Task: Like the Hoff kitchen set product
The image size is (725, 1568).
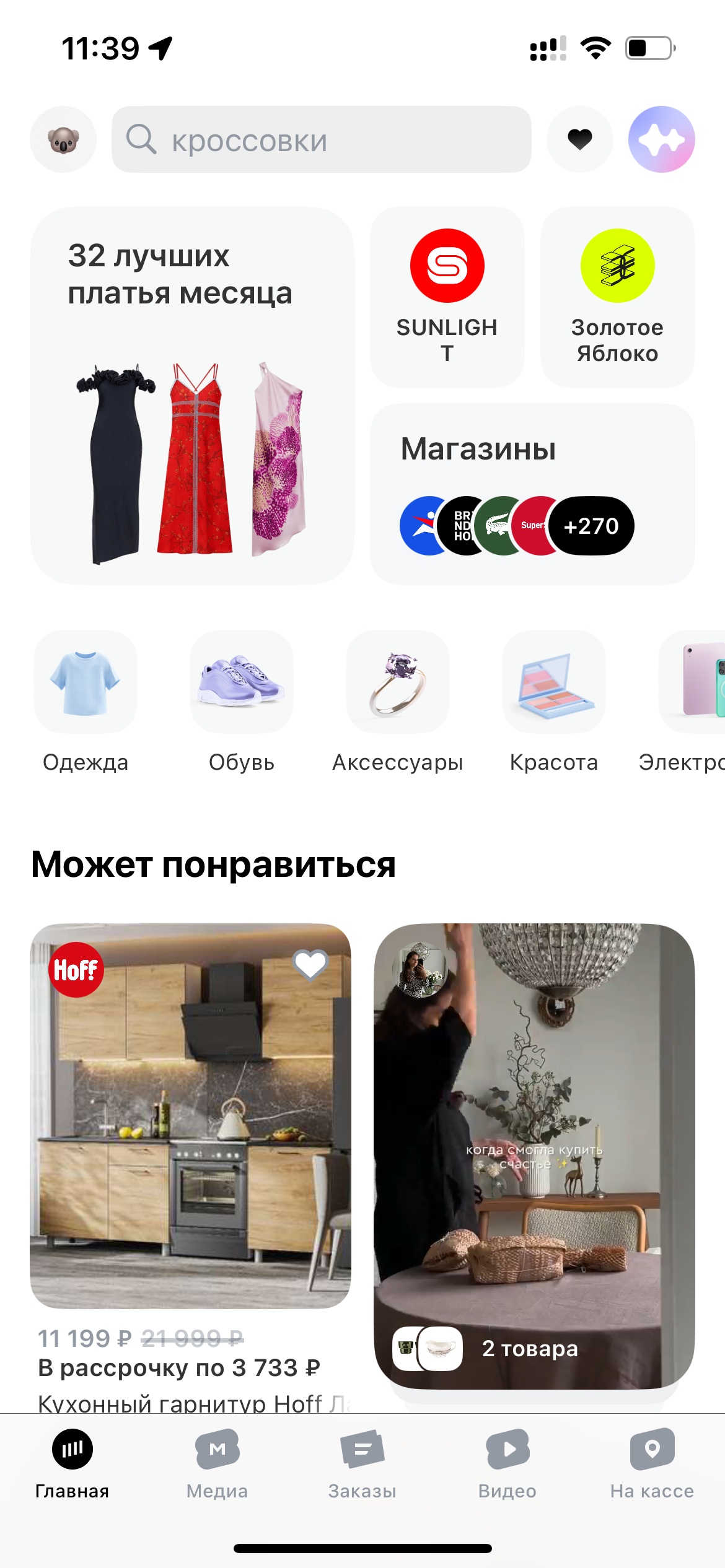Action: (x=310, y=964)
